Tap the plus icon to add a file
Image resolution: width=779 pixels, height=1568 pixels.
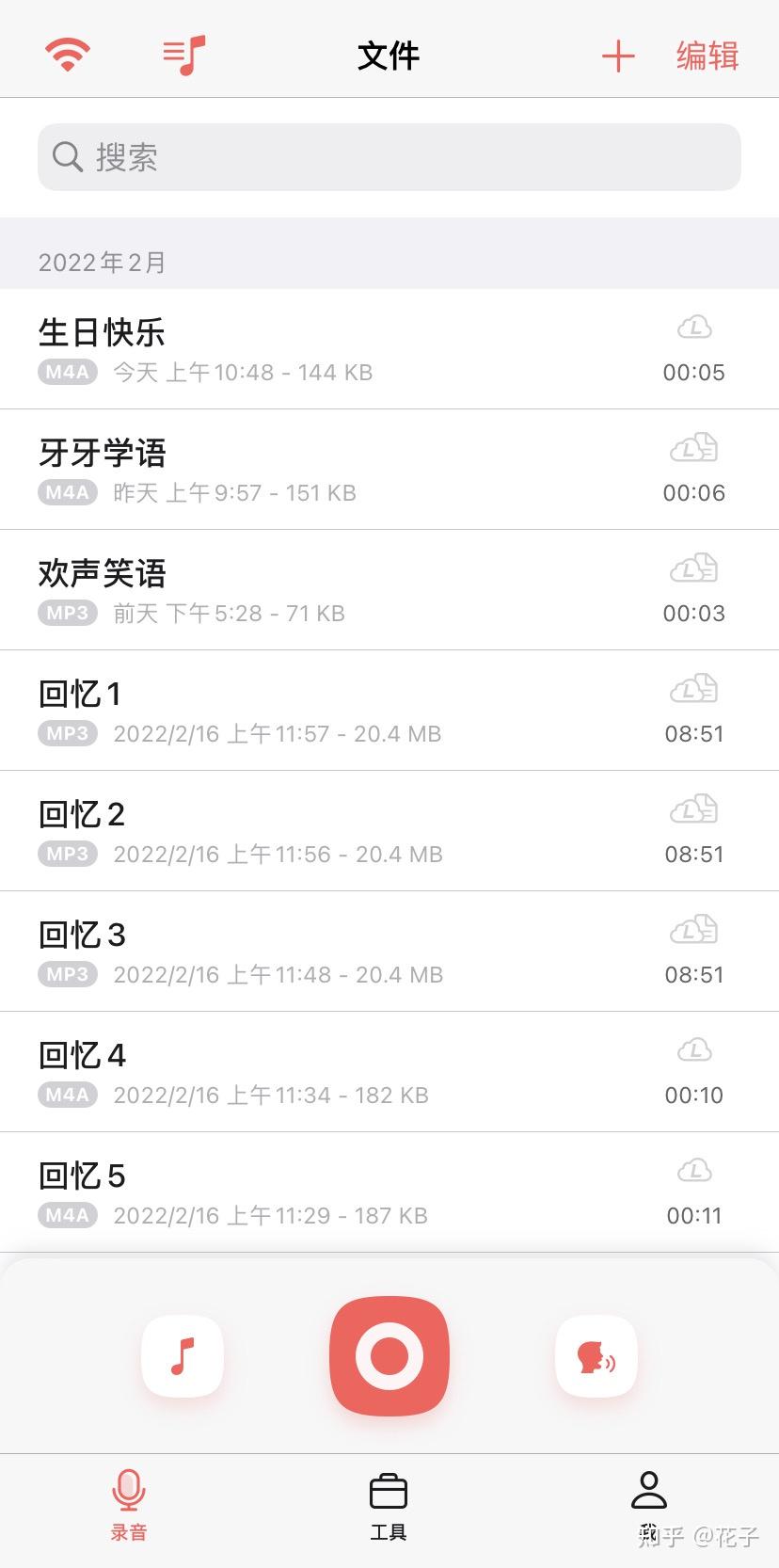(618, 56)
